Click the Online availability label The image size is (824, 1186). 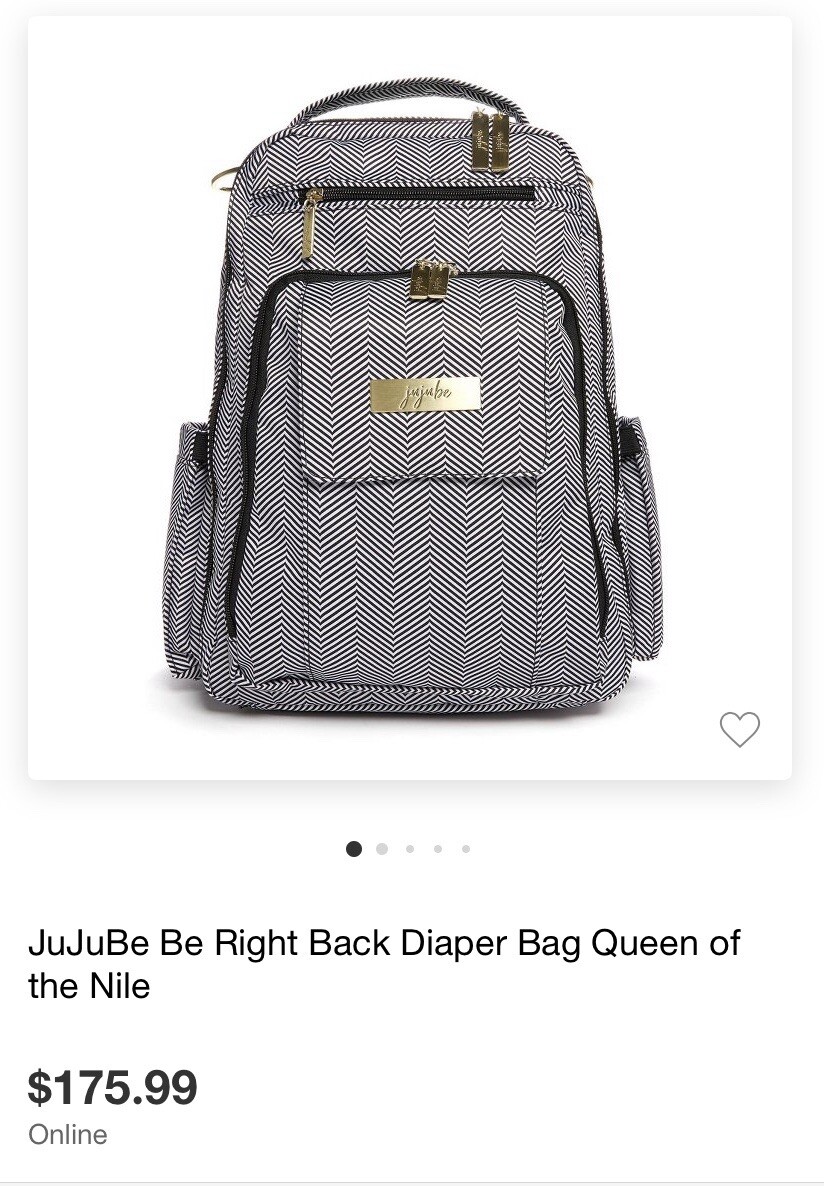(67, 1135)
